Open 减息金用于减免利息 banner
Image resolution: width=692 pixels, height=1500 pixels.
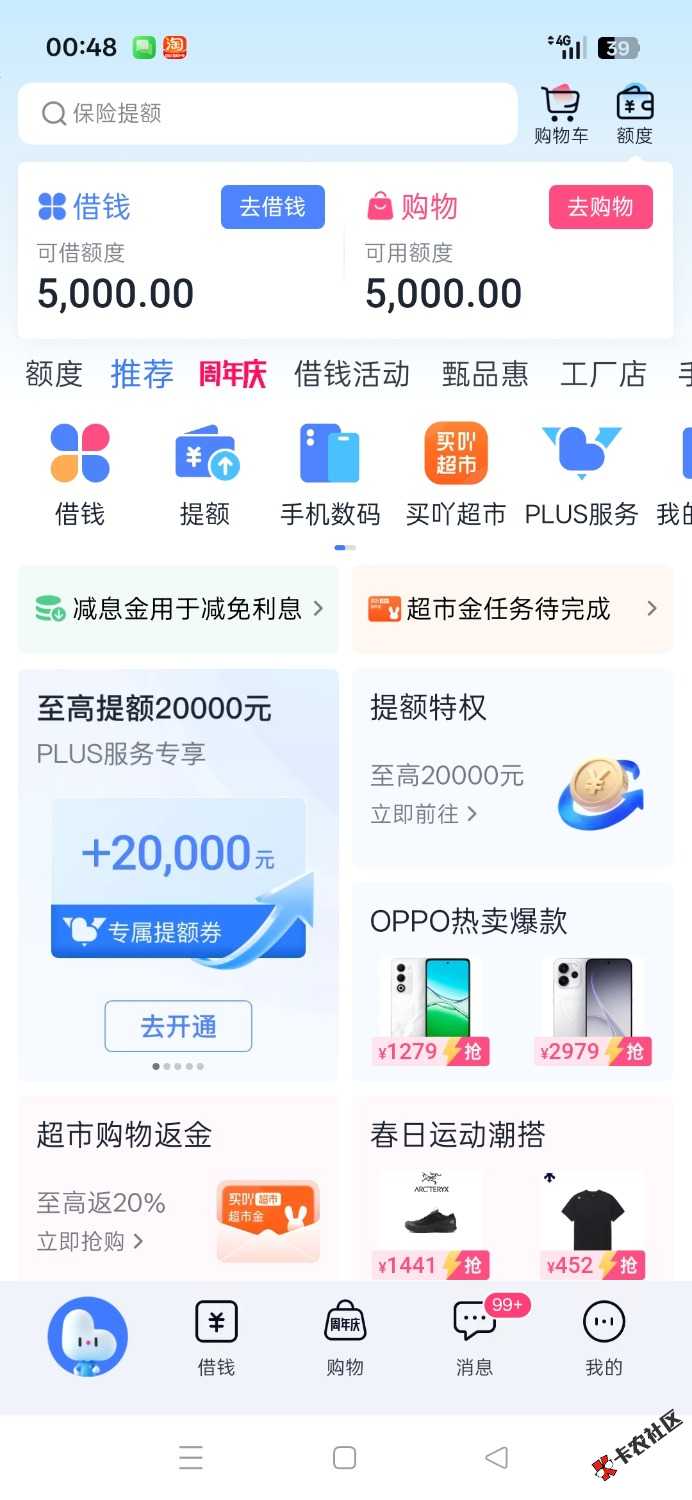click(x=178, y=608)
